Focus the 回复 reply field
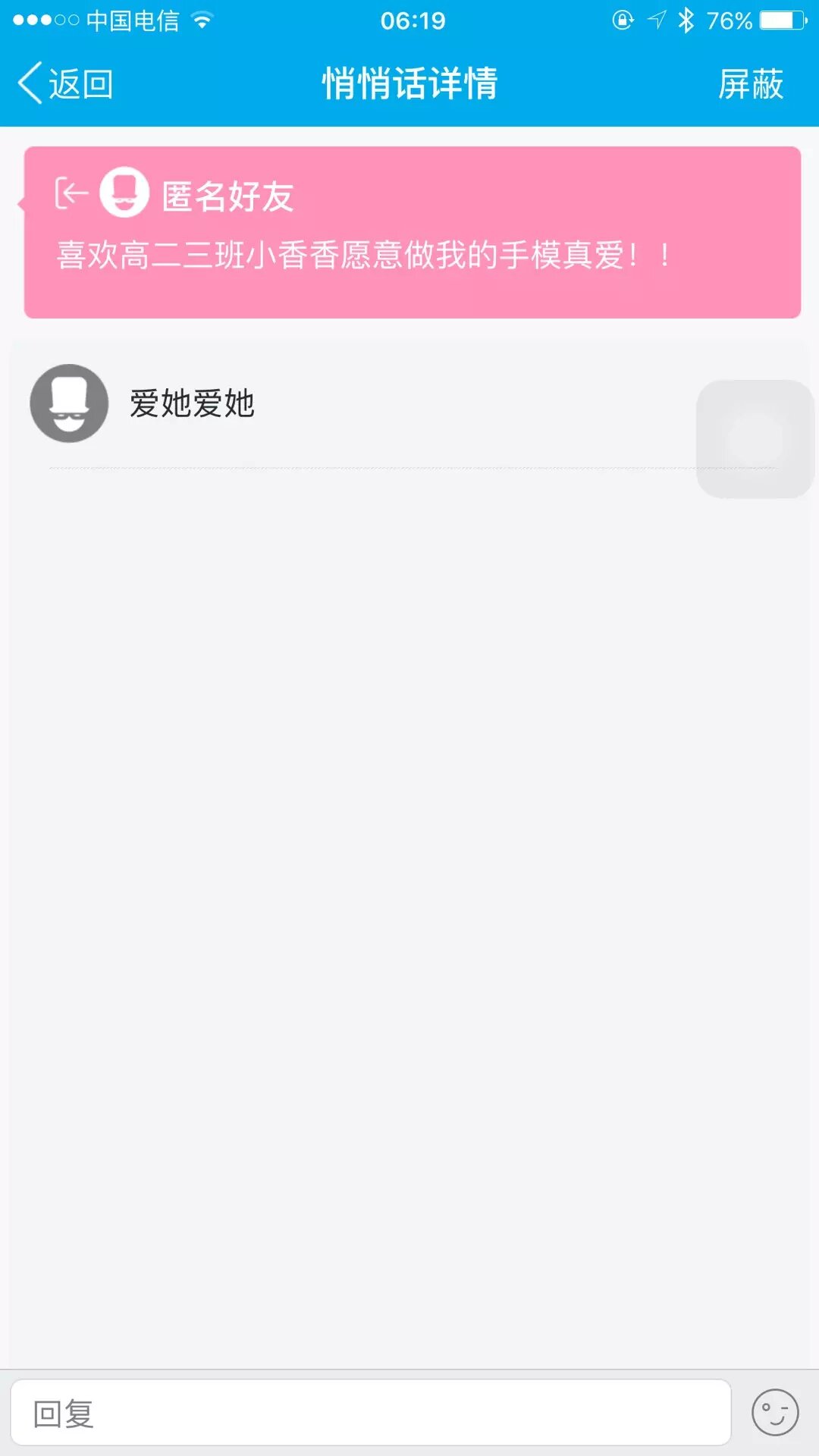Screen dimensions: 819x1456 370,1414
